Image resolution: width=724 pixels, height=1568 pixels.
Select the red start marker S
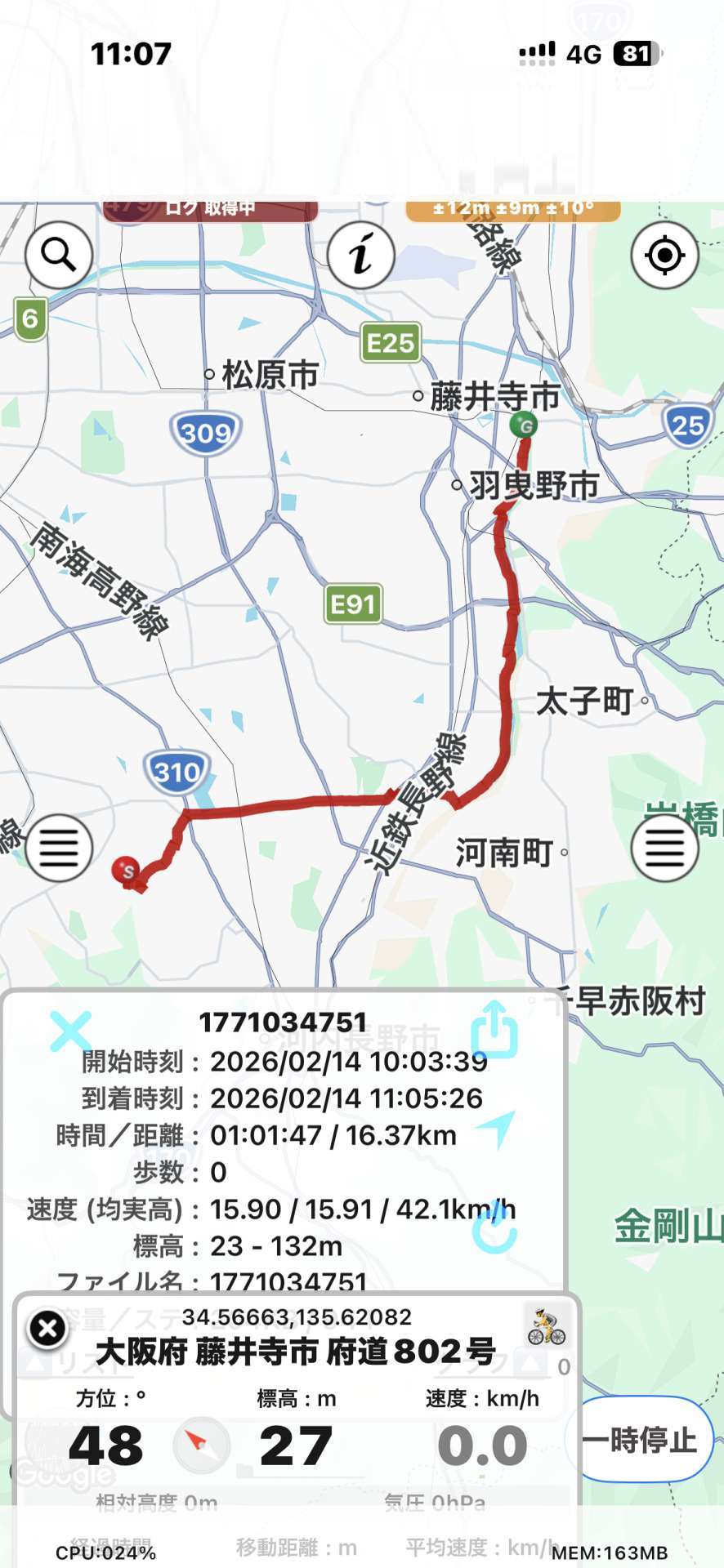point(126,870)
